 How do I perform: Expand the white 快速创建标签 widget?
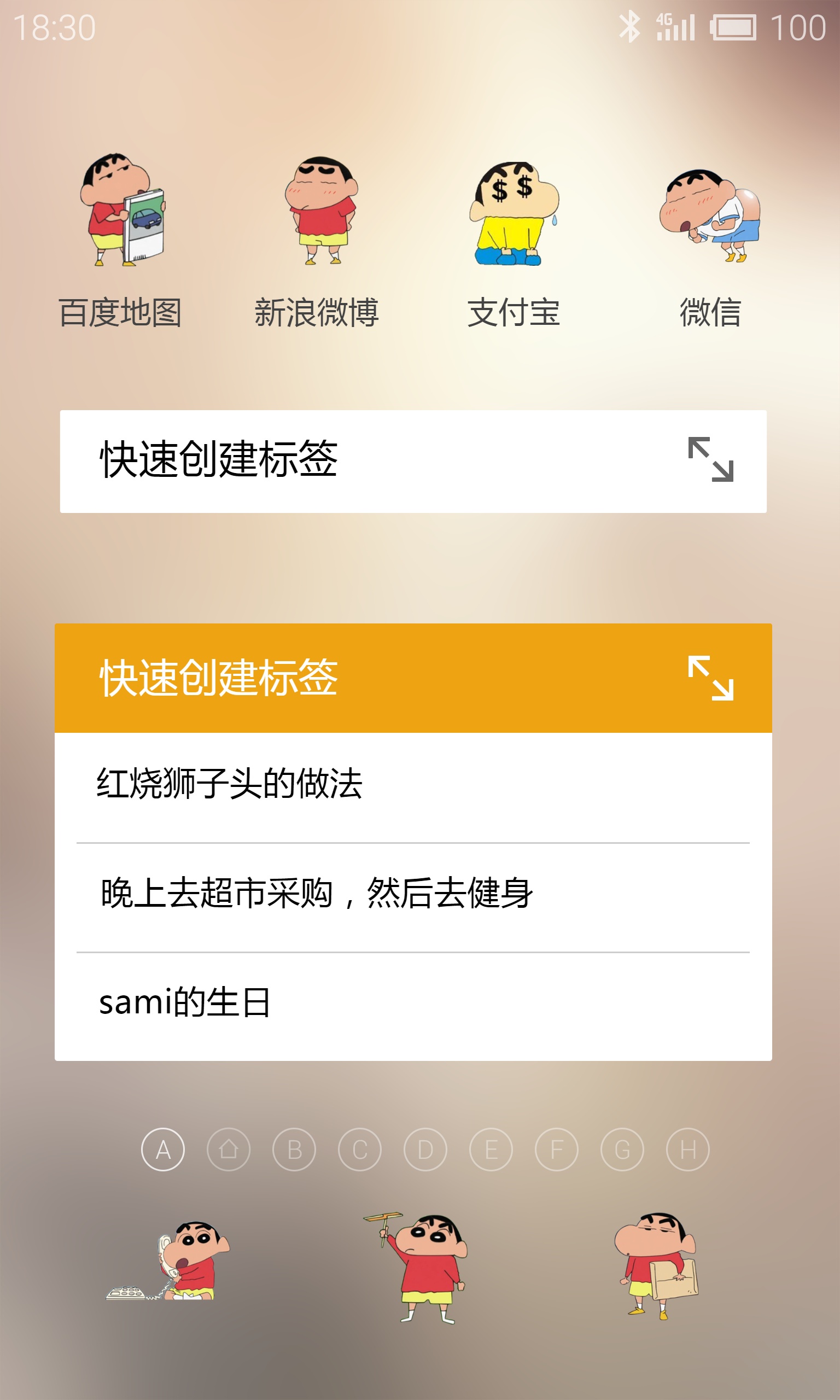coord(711,459)
